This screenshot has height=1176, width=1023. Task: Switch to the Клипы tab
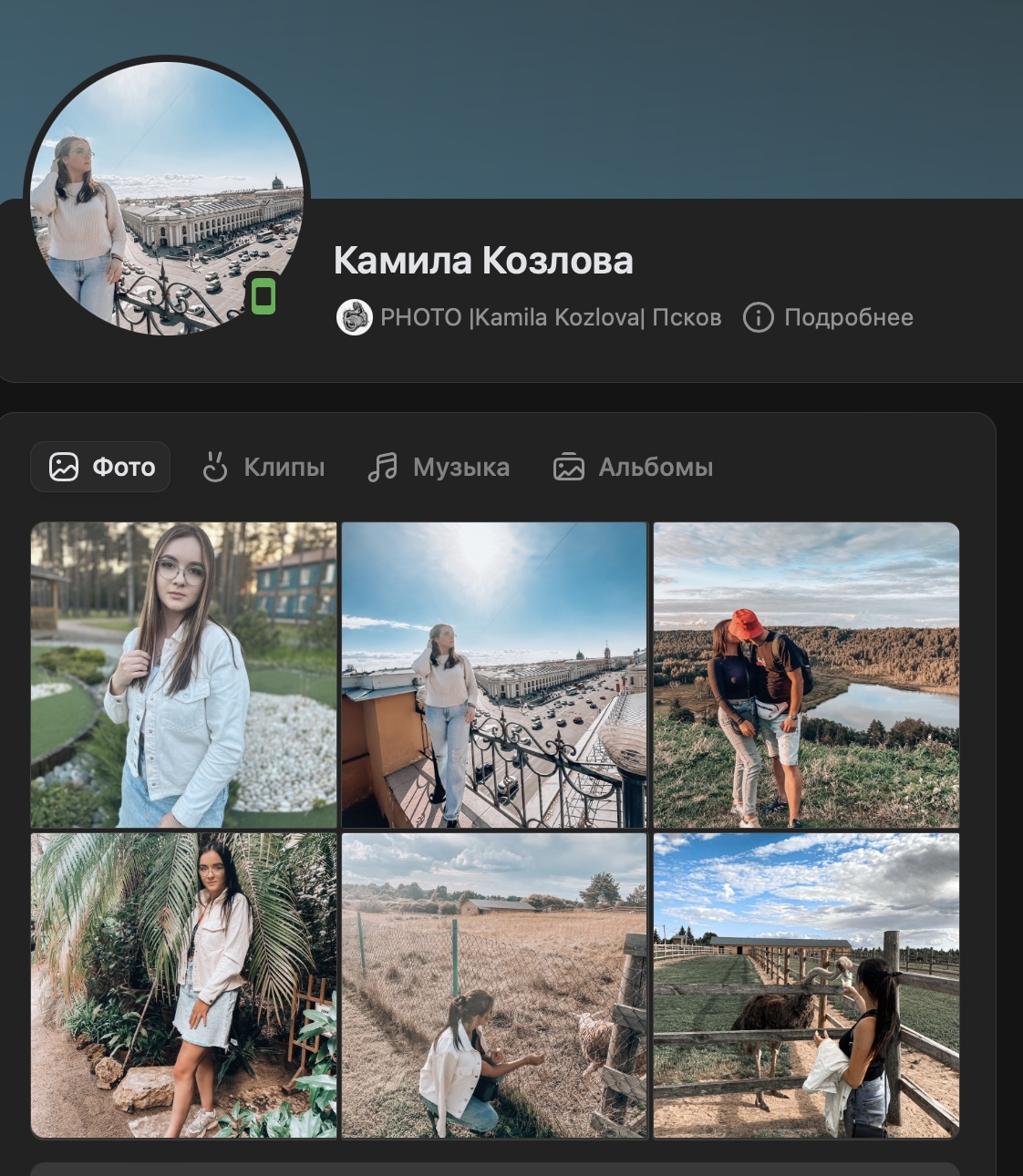point(263,467)
